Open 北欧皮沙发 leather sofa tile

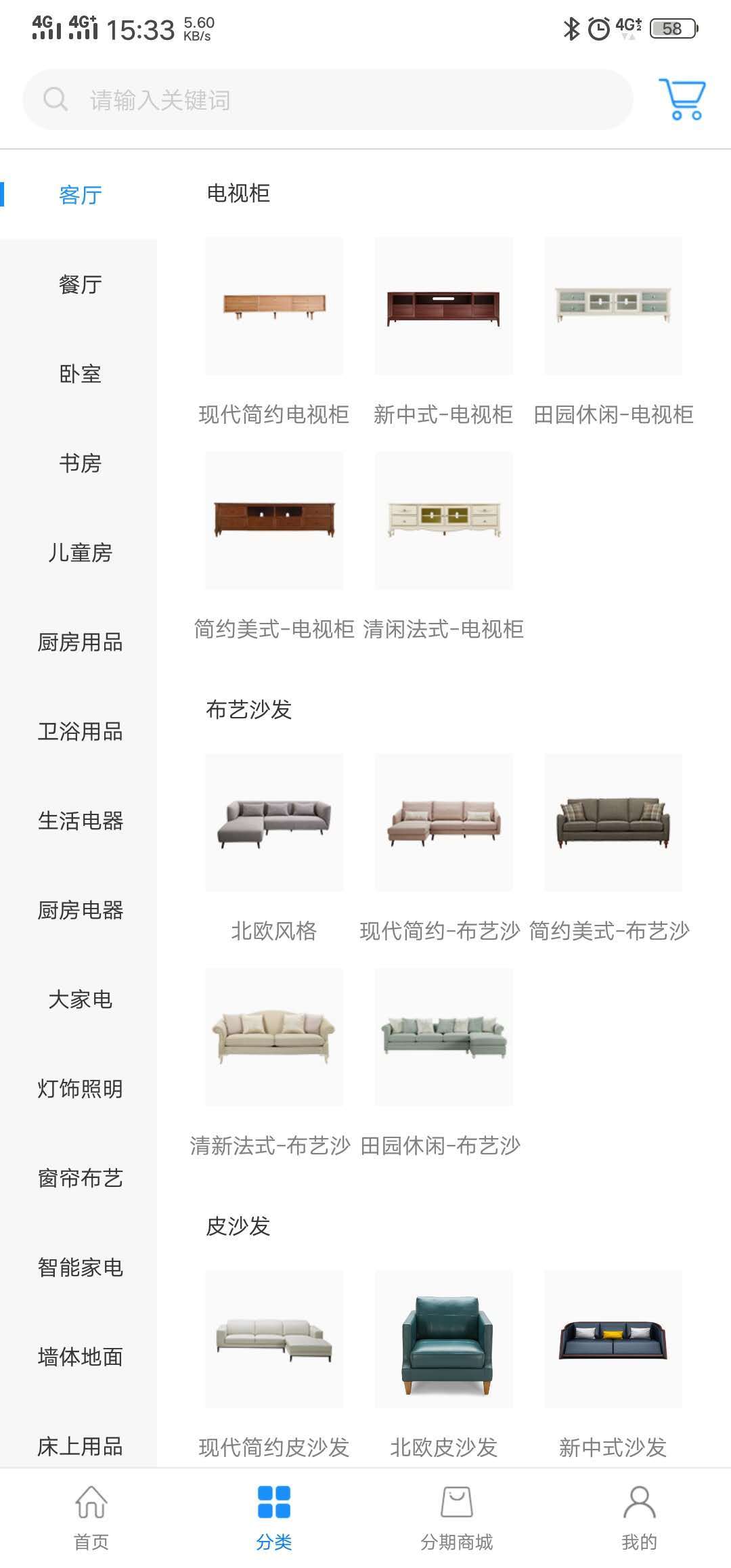click(443, 1339)
